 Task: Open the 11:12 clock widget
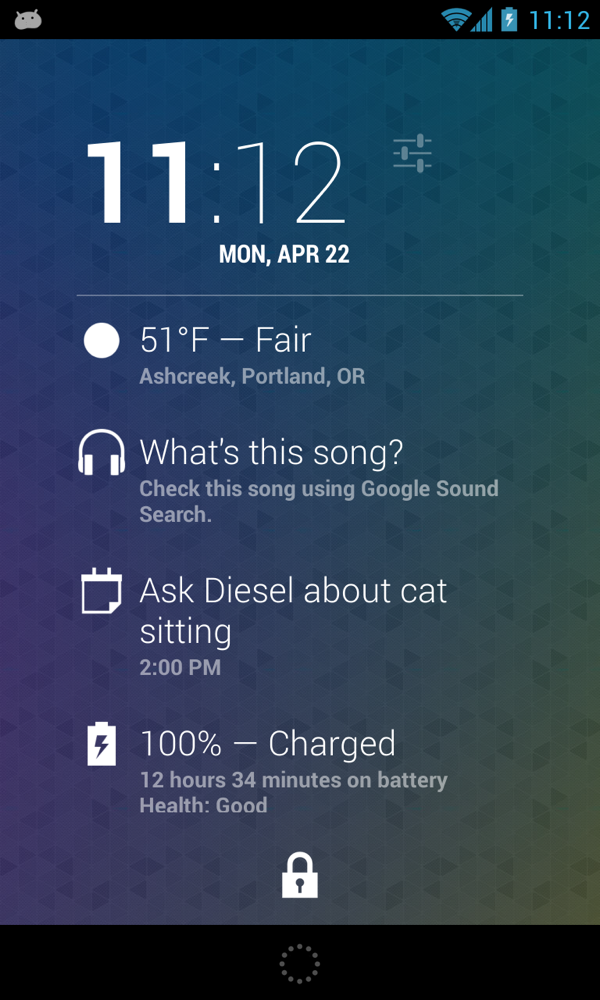pyautogui.click(x=217, y=182)
